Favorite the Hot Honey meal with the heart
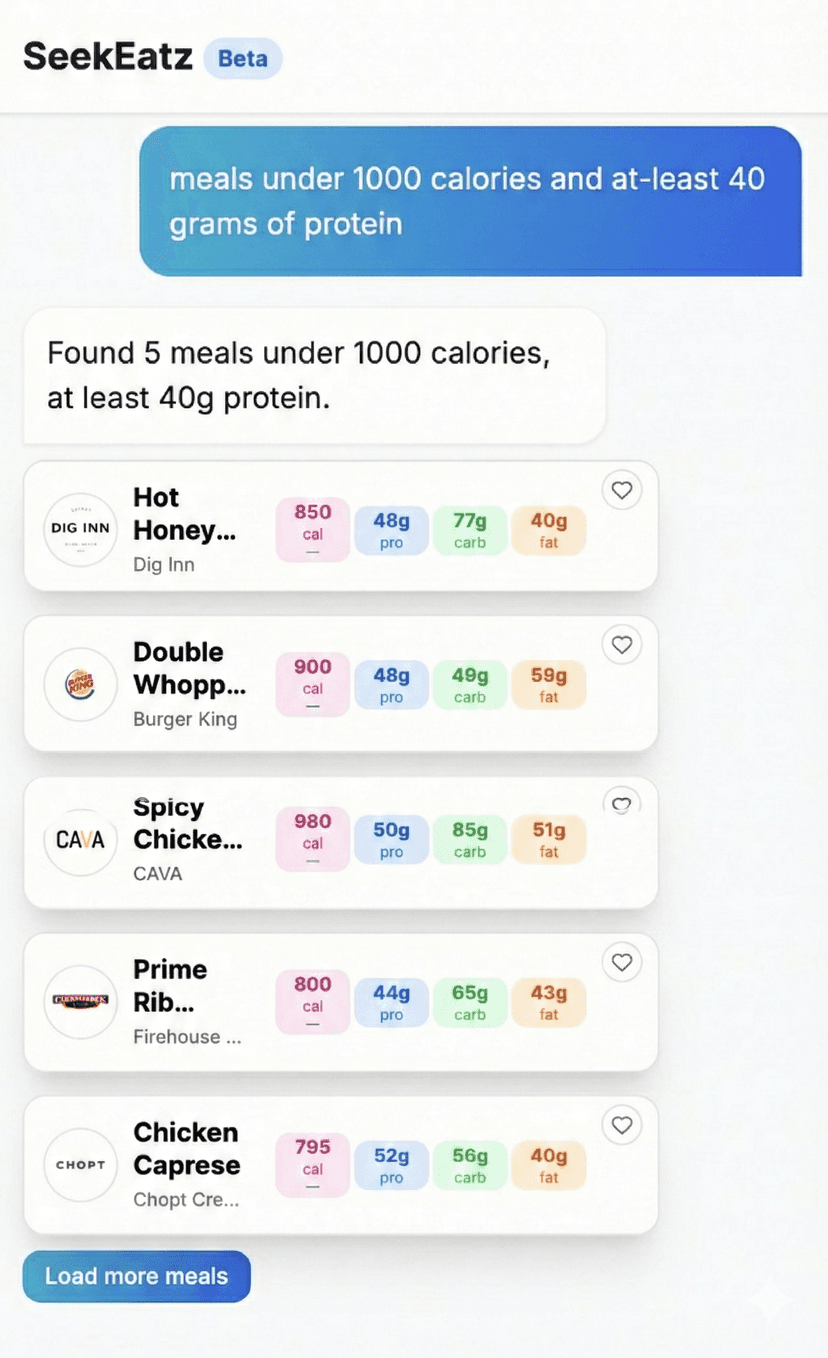828x1358 pixels. 622,490
